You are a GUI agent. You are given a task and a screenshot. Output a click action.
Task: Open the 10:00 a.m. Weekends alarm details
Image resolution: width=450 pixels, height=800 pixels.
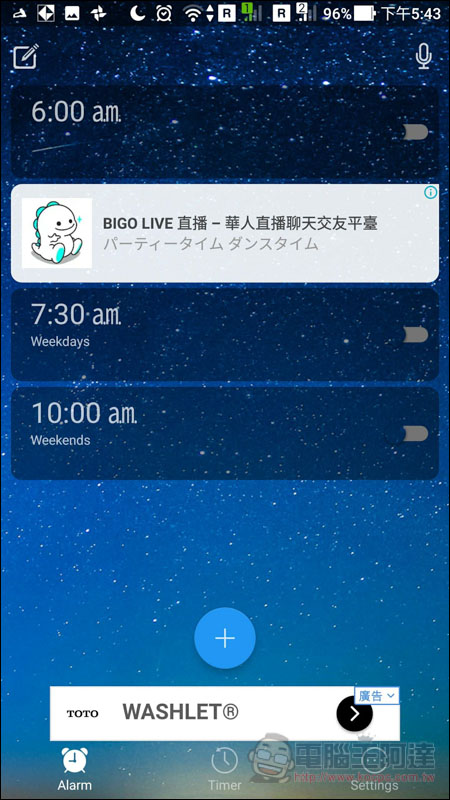(225, 433)
